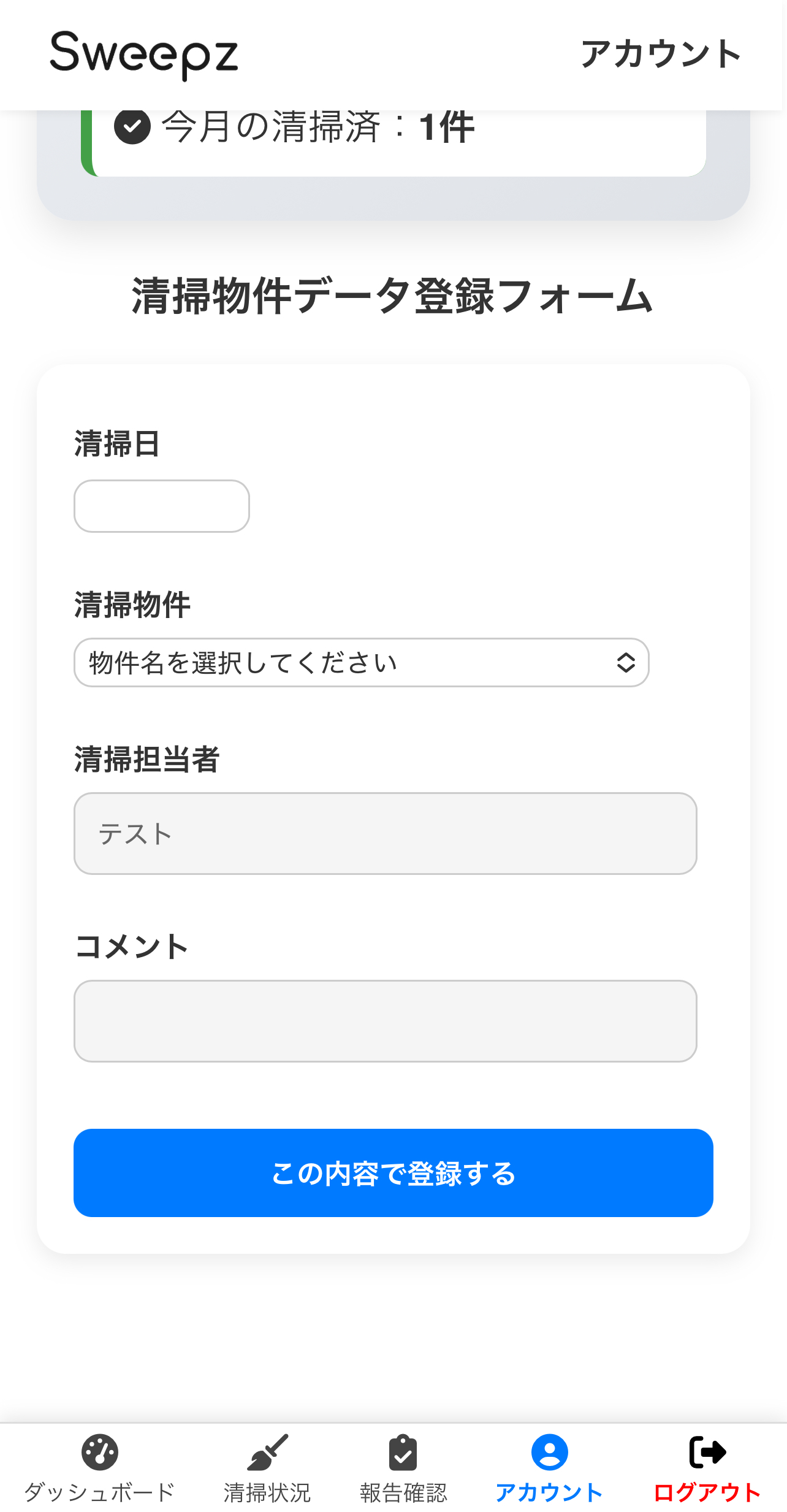This screenshot has width=787, height=1512.
Task: Tap the 清掃状況 broom icon
Action: 268,1452
